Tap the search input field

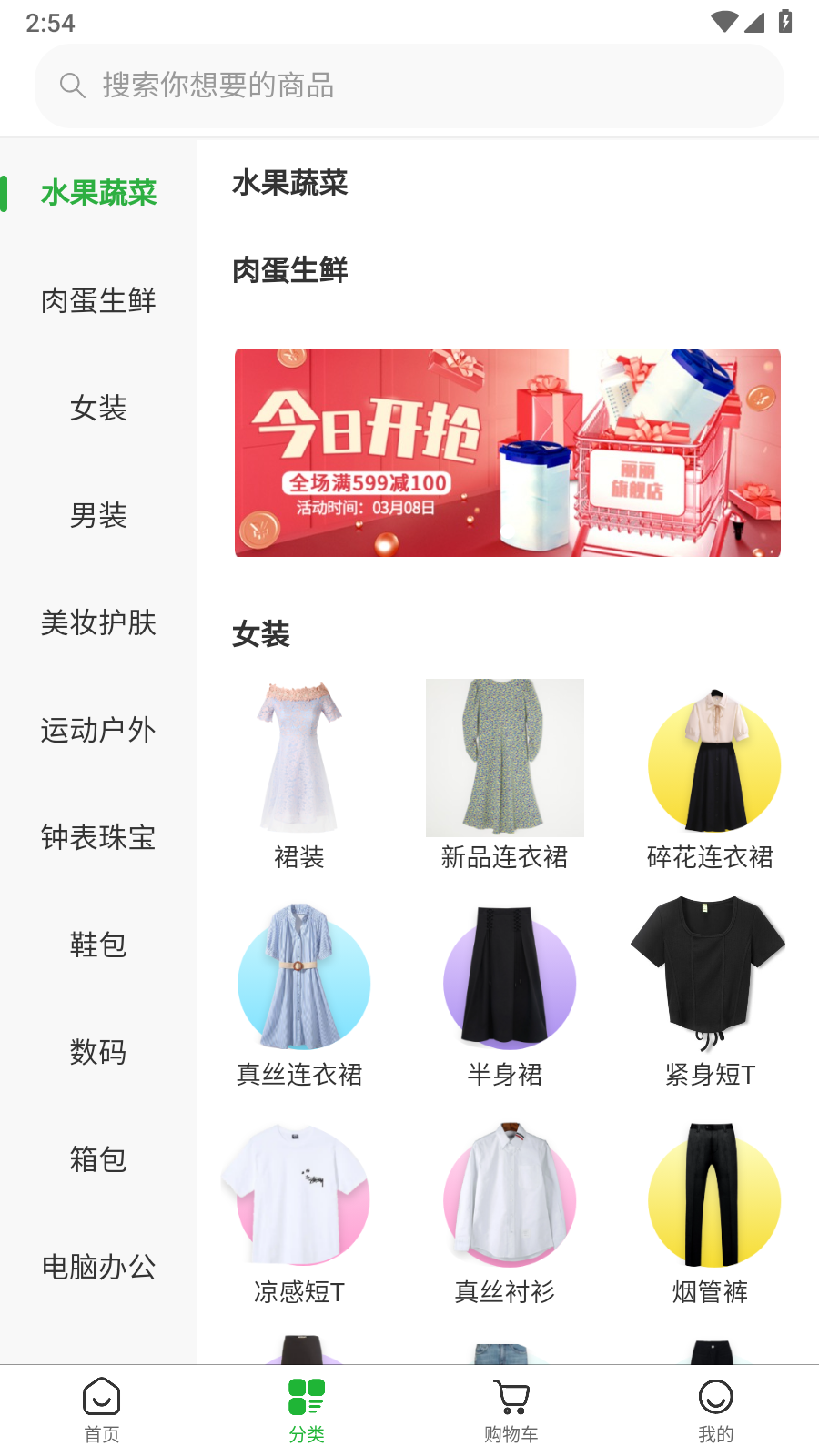pos(409,85)
